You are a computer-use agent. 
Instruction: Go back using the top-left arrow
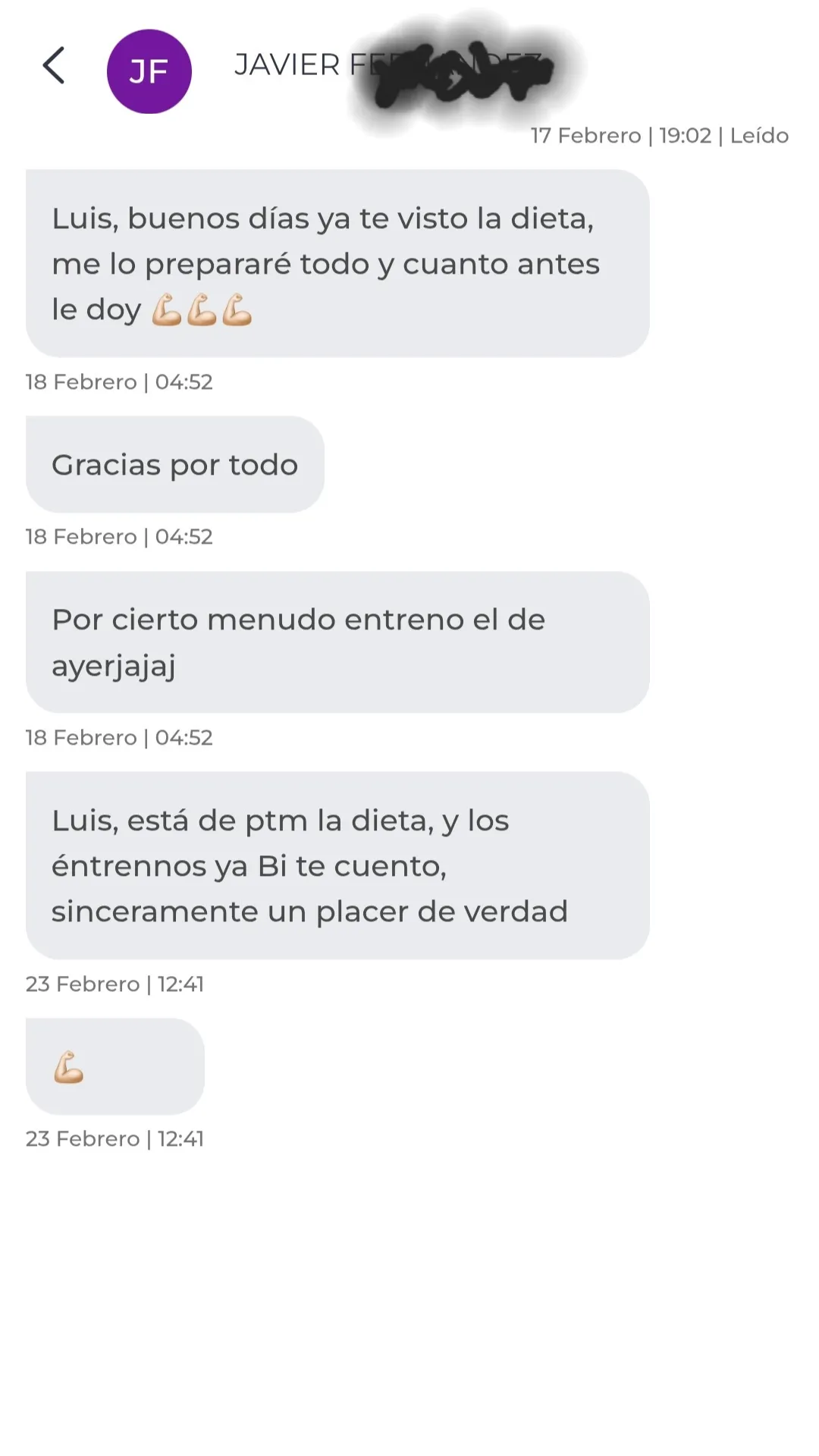(54, 66)
